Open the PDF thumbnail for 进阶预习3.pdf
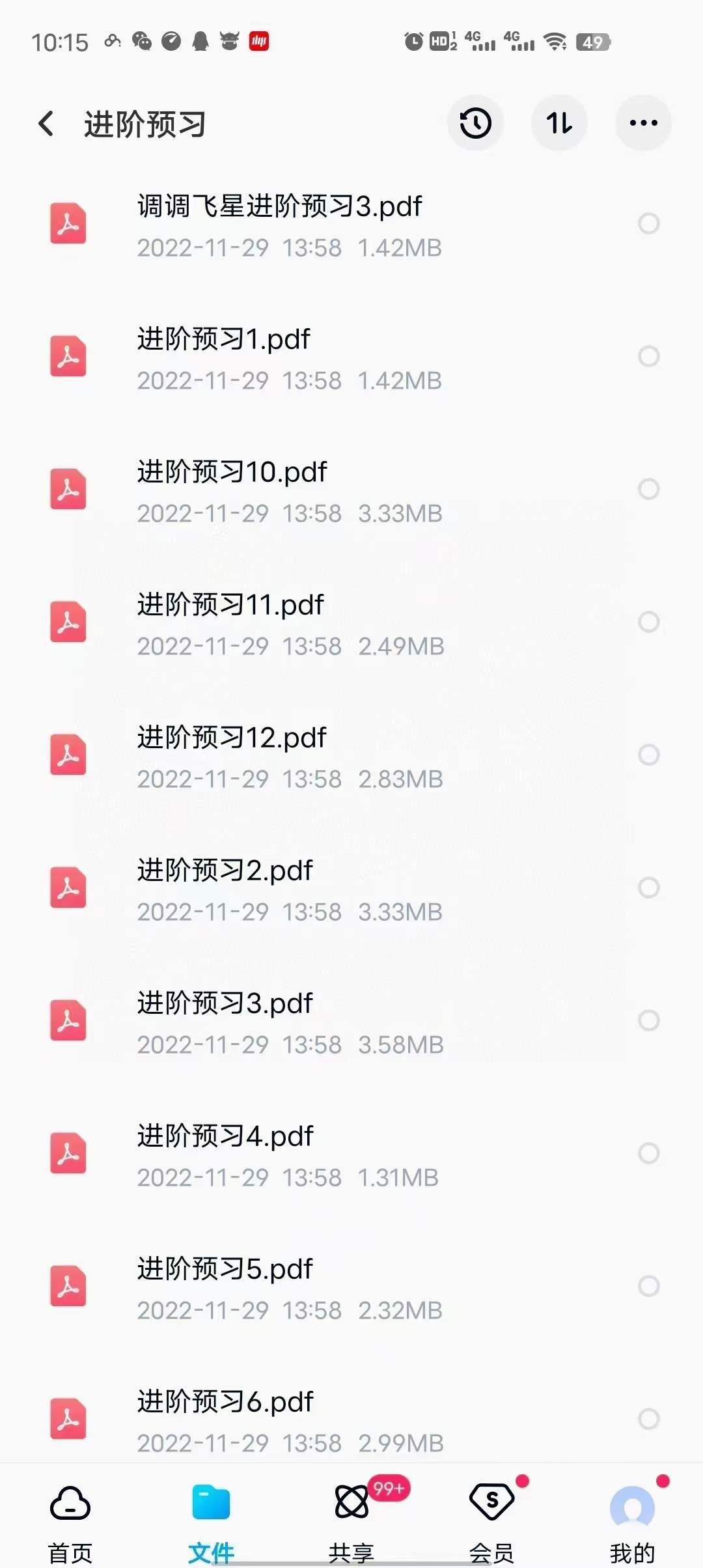 tap(67, 1022)
